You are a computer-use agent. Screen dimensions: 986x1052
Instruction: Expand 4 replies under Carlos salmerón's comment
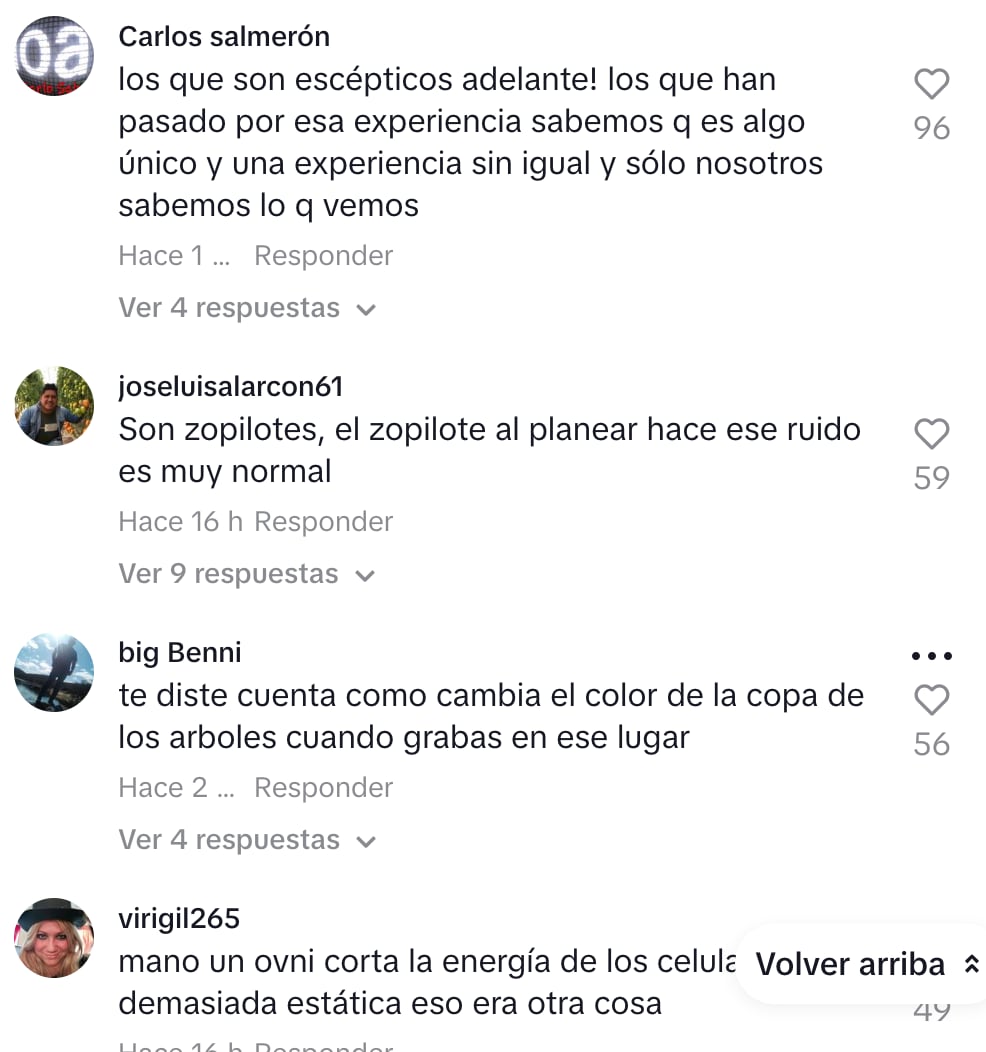(x=246, y=308)
